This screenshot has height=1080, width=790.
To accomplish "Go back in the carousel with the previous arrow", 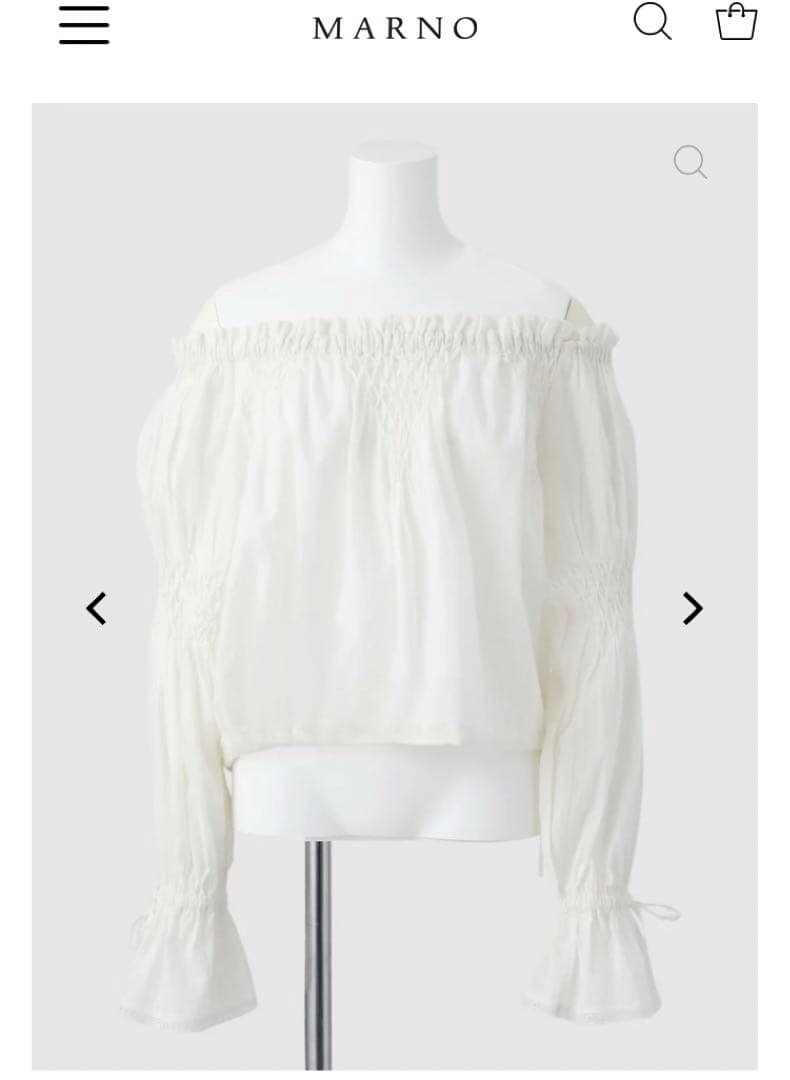I will (97, 608).
